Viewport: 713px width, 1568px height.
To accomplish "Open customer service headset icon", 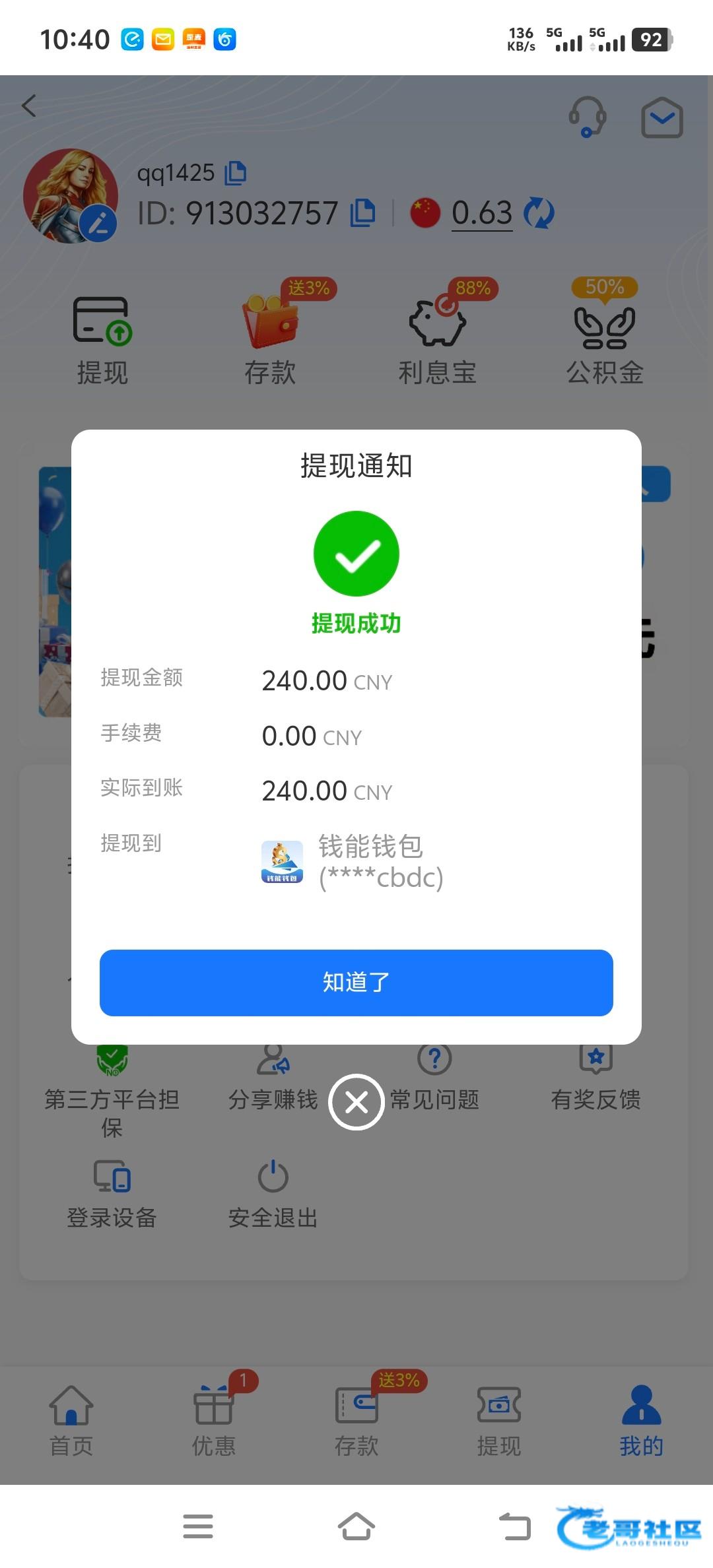I will coord(587,117).
